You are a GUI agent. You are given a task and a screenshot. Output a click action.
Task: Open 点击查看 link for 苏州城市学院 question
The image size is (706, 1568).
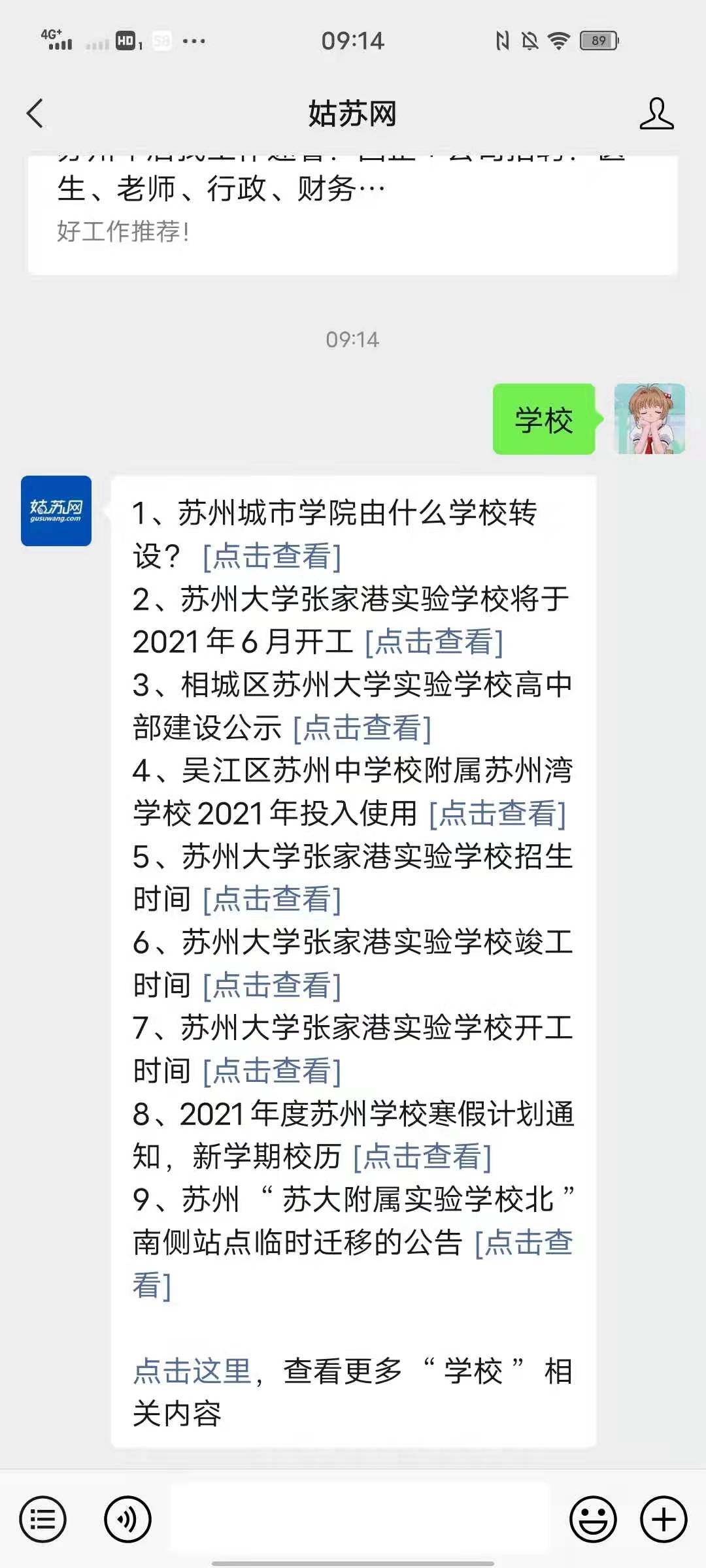(272, 557)
